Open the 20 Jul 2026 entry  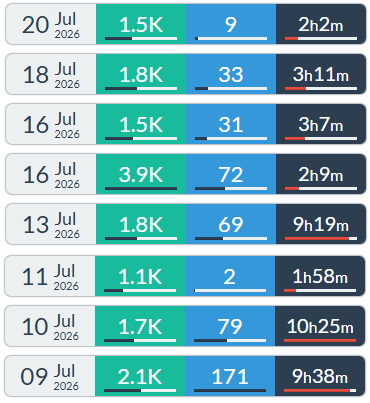click(x=186, y=24)
